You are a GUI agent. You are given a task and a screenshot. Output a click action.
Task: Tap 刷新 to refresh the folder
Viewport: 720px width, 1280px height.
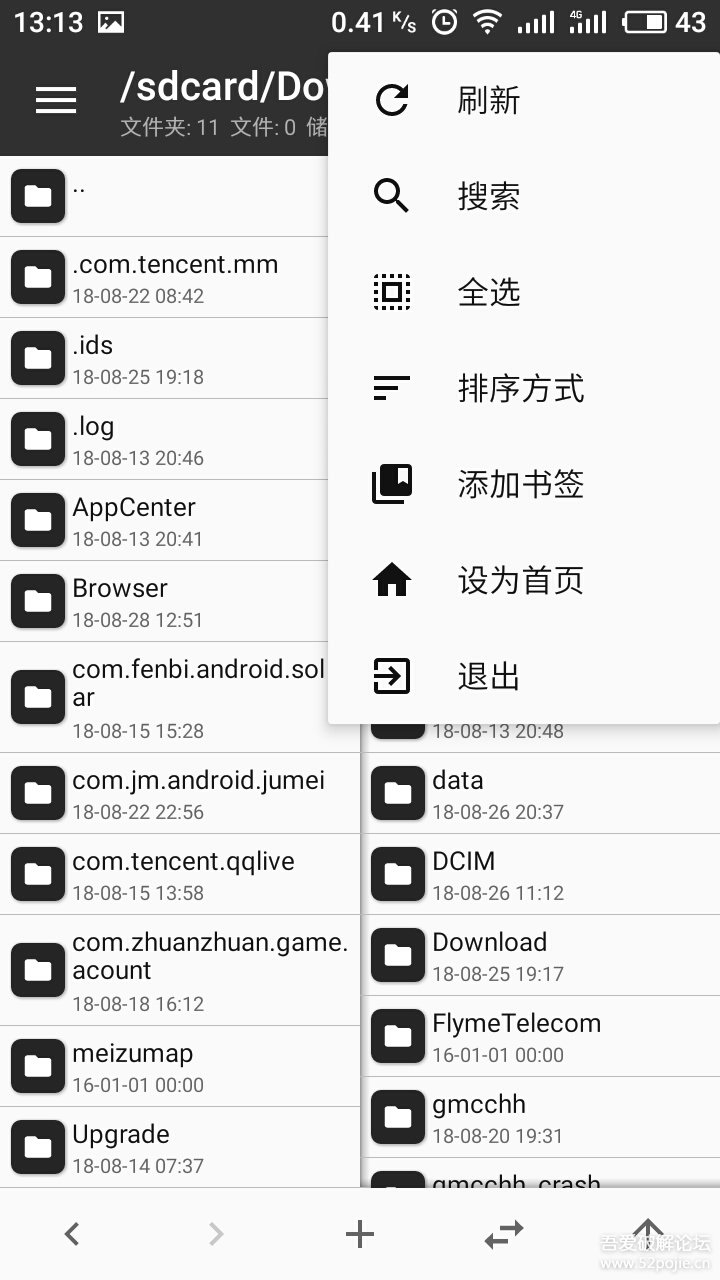tap(488, 100)
